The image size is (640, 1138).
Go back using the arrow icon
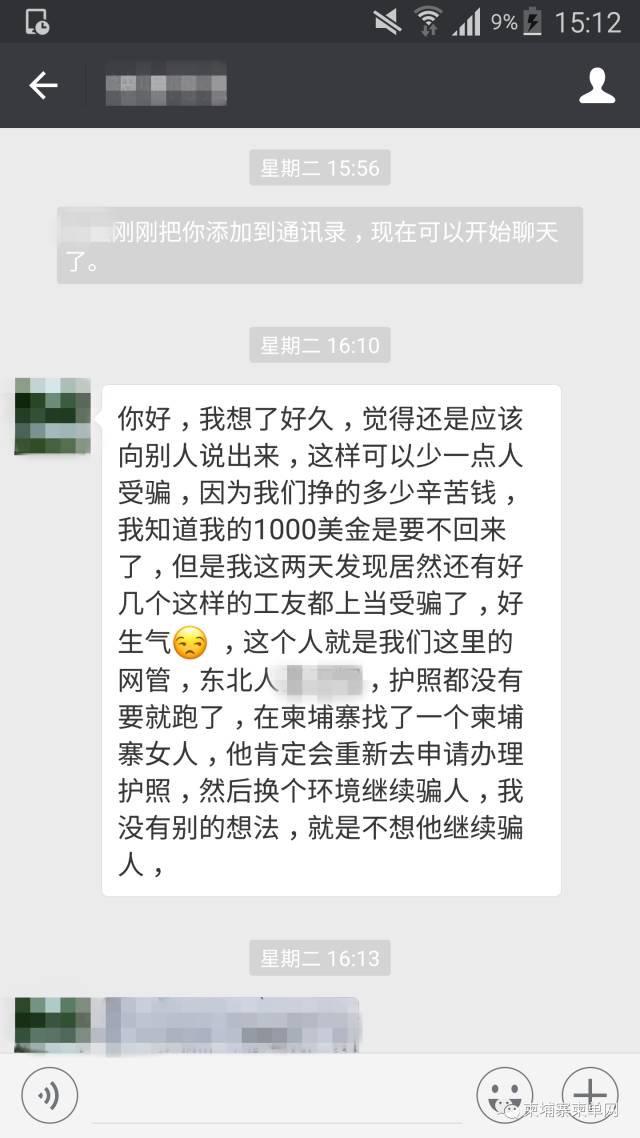tap(43, 86)
